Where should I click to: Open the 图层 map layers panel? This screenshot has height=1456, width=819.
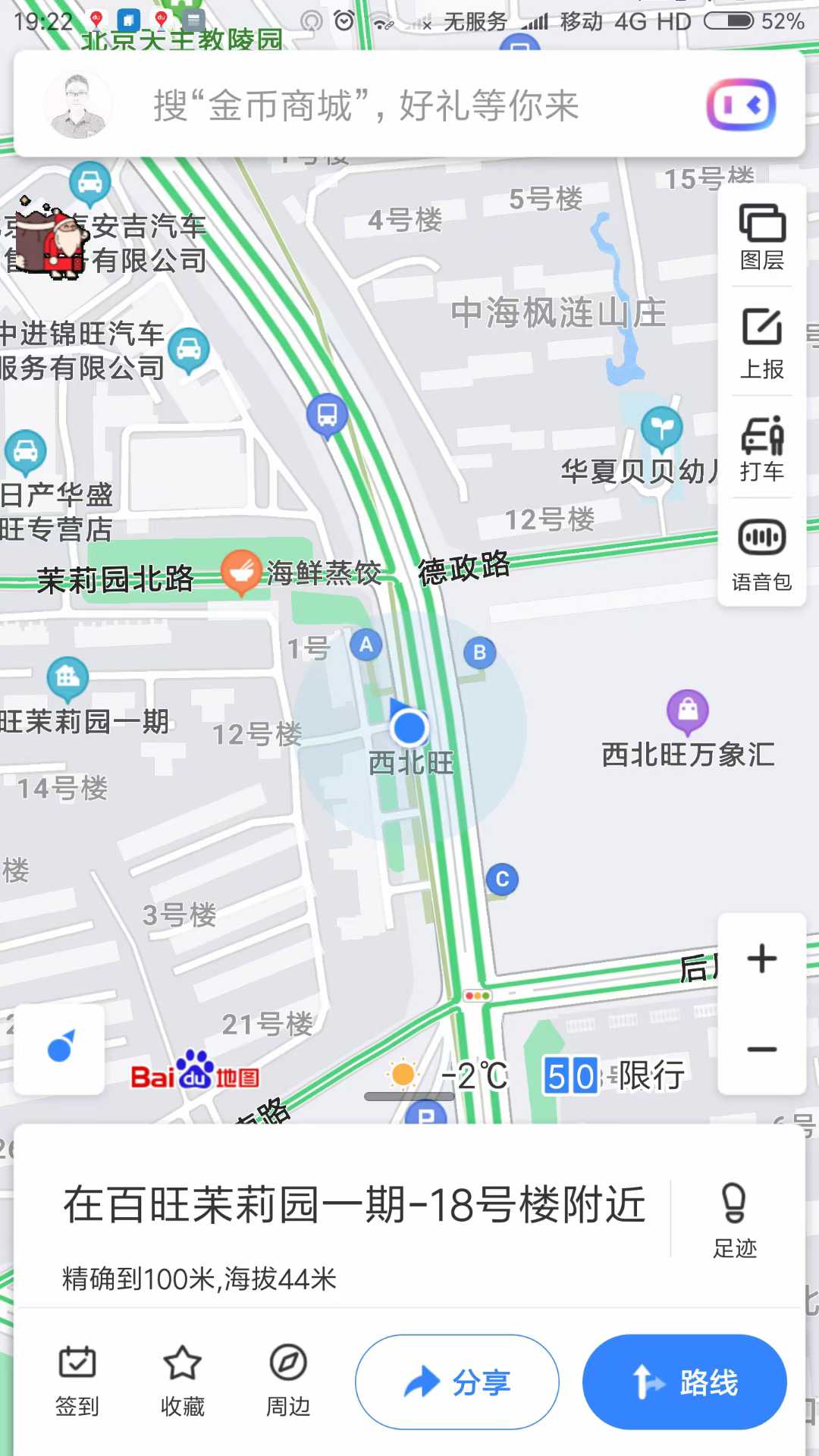point(762,237)
